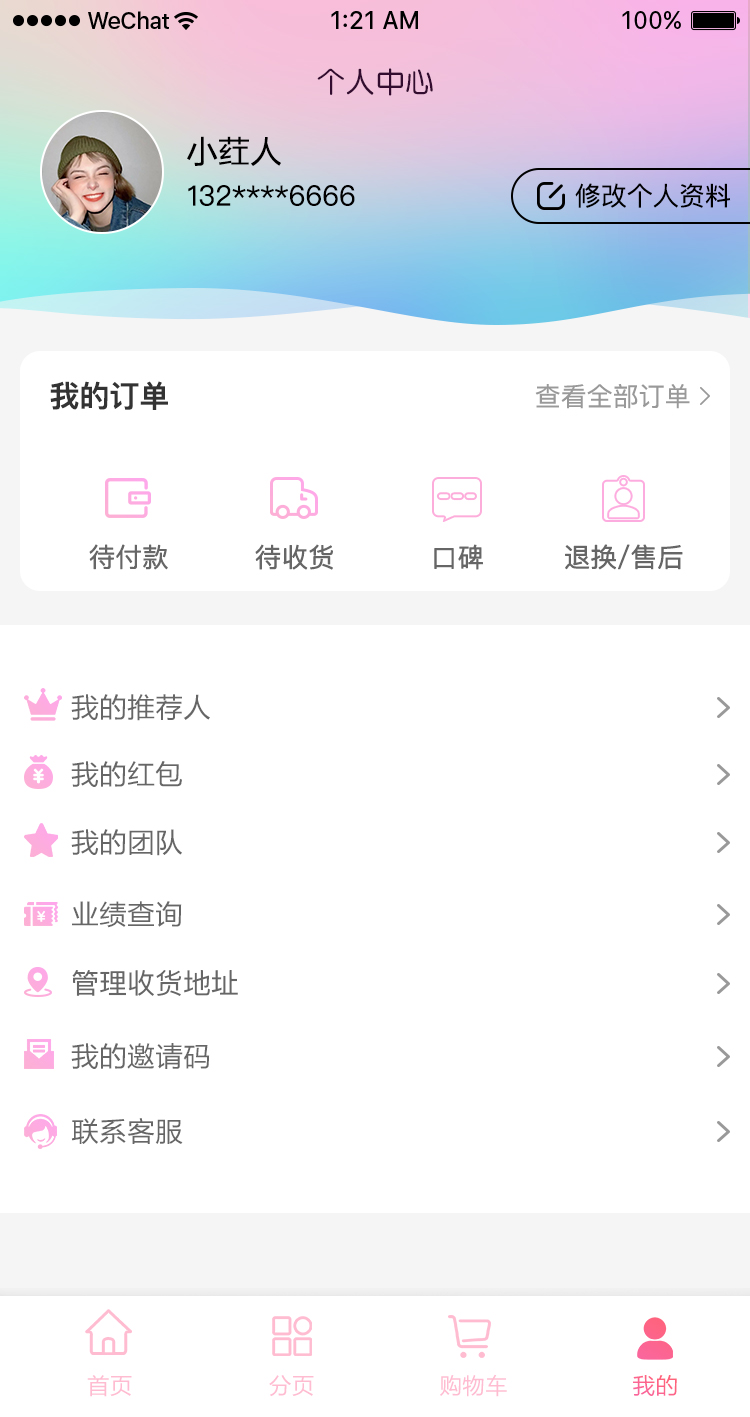The height and width of the screenshot is (1417, 750).
Task: Open 我的推荐人 row
Action: click(x=375, y=708)
